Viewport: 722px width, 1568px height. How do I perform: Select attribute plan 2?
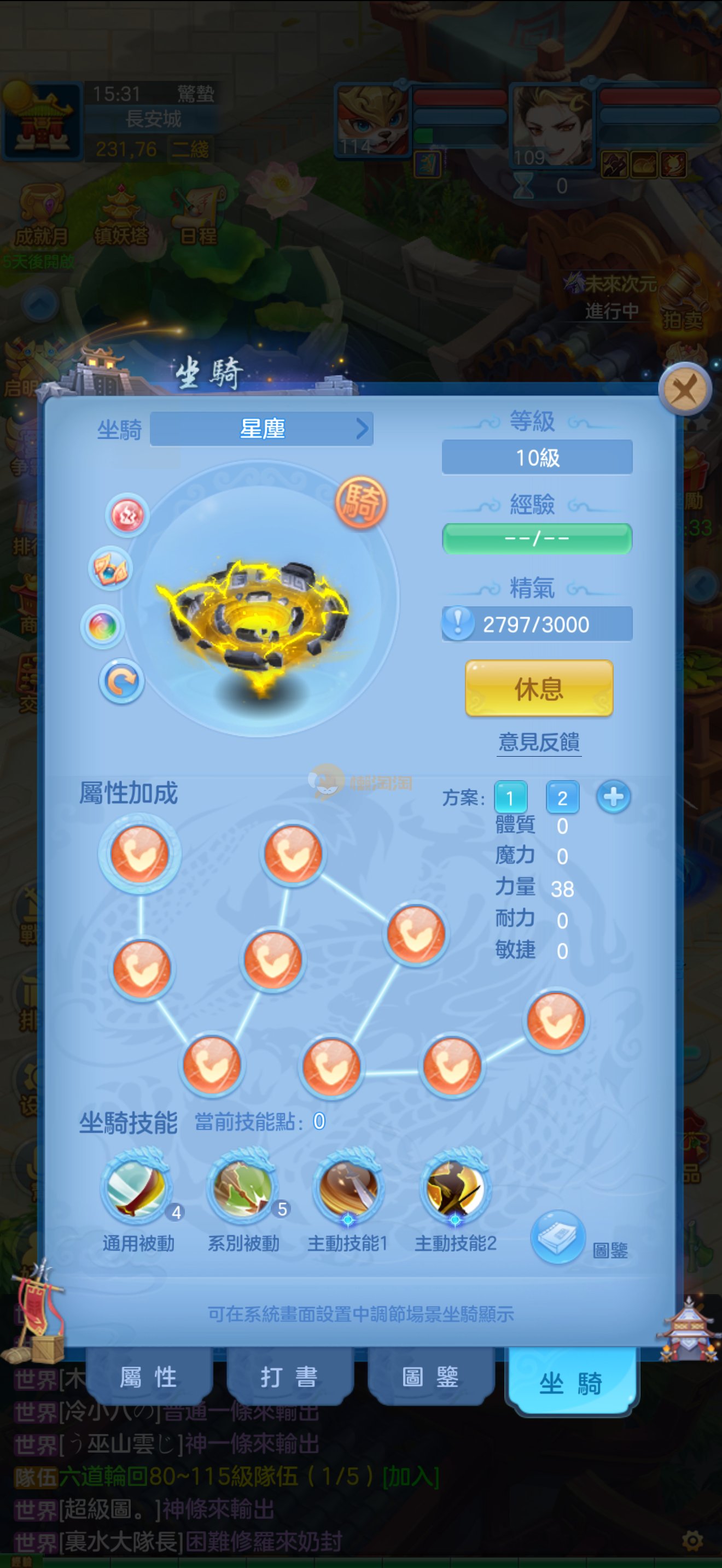click(562, 797)
